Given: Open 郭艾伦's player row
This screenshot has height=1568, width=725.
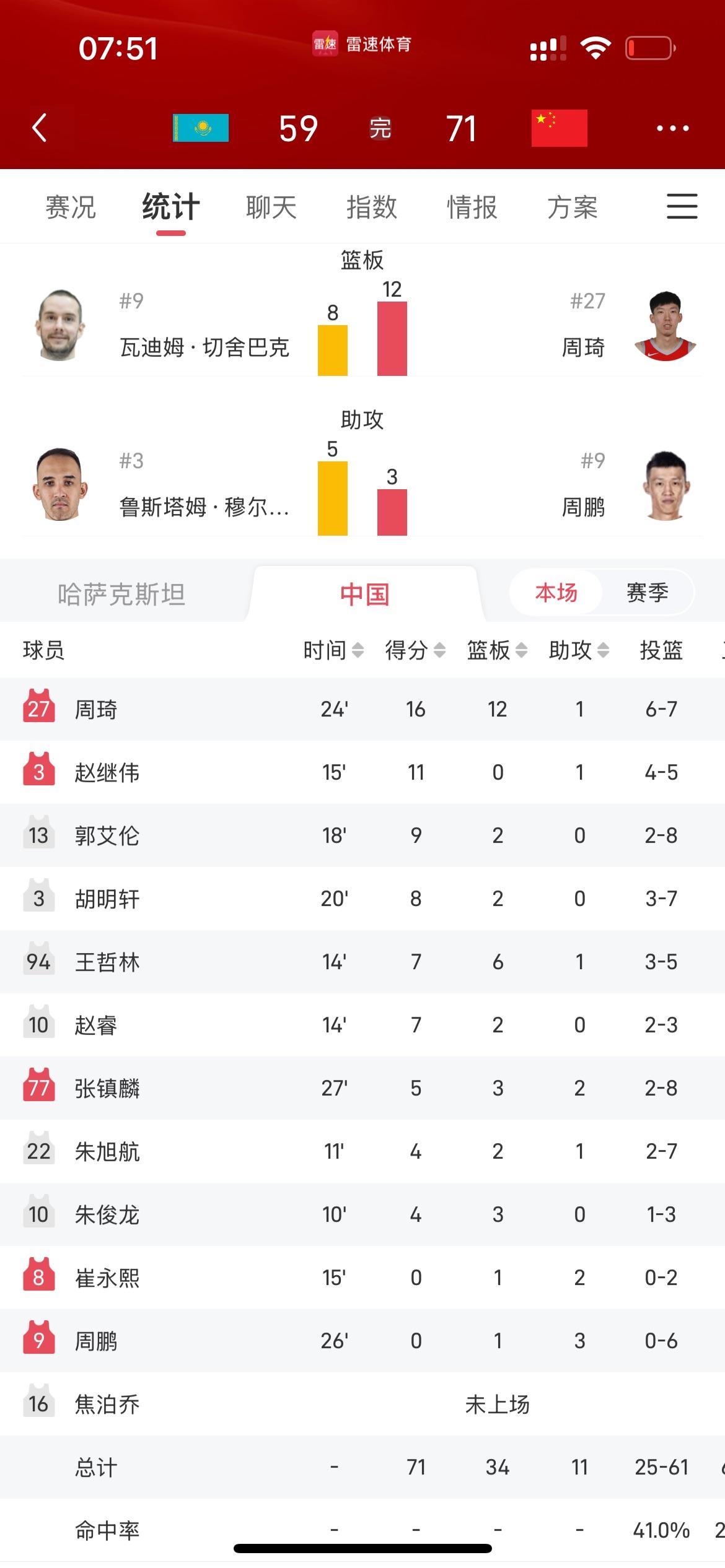Looking at the screenshot, I should 107,835.
